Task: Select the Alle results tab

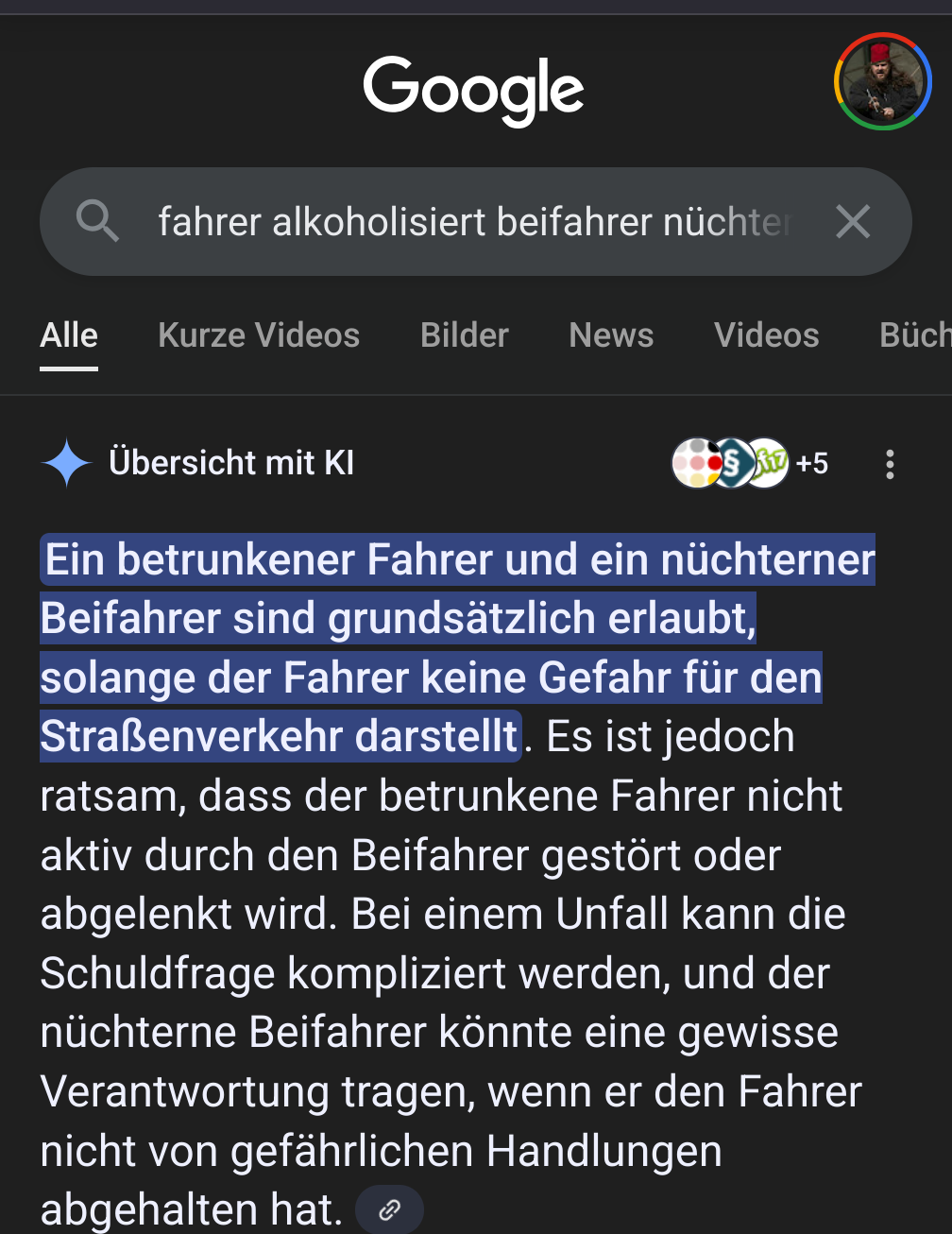Action: 69,335
